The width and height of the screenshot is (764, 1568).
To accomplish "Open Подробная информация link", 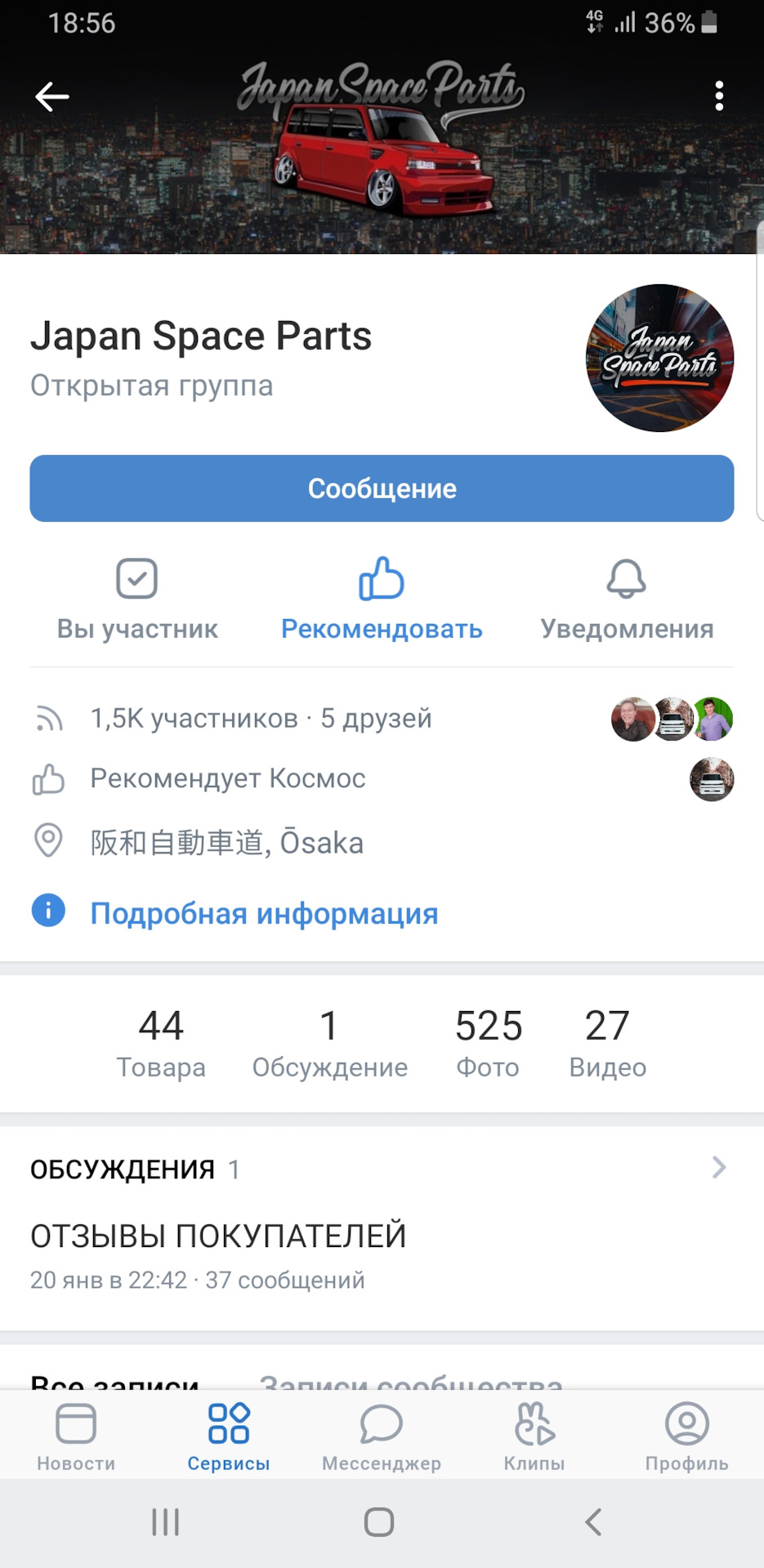I will (264, 914).
